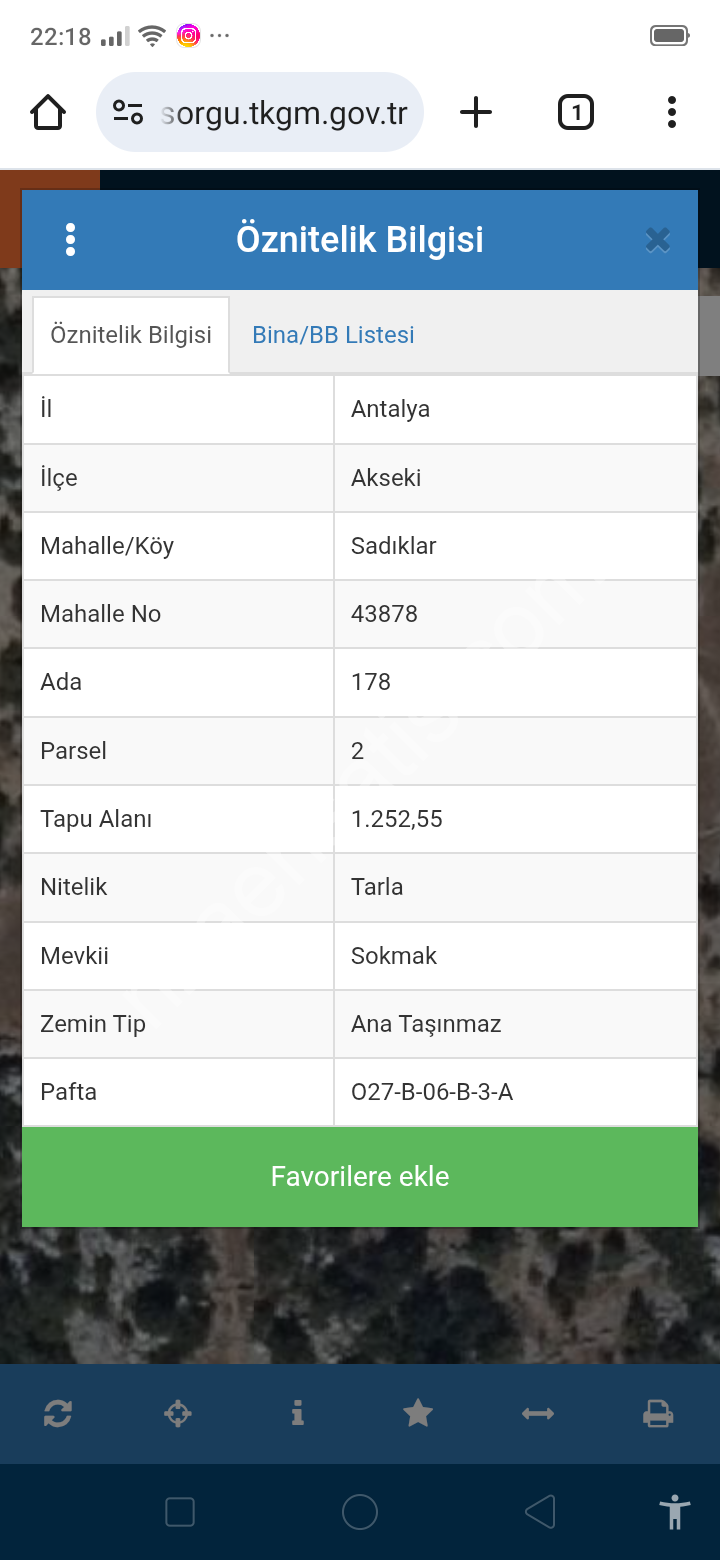This screenshot has width=720, height=1560.
Task: Open recent apps with the square button
Action: (x=180, y=1511)
